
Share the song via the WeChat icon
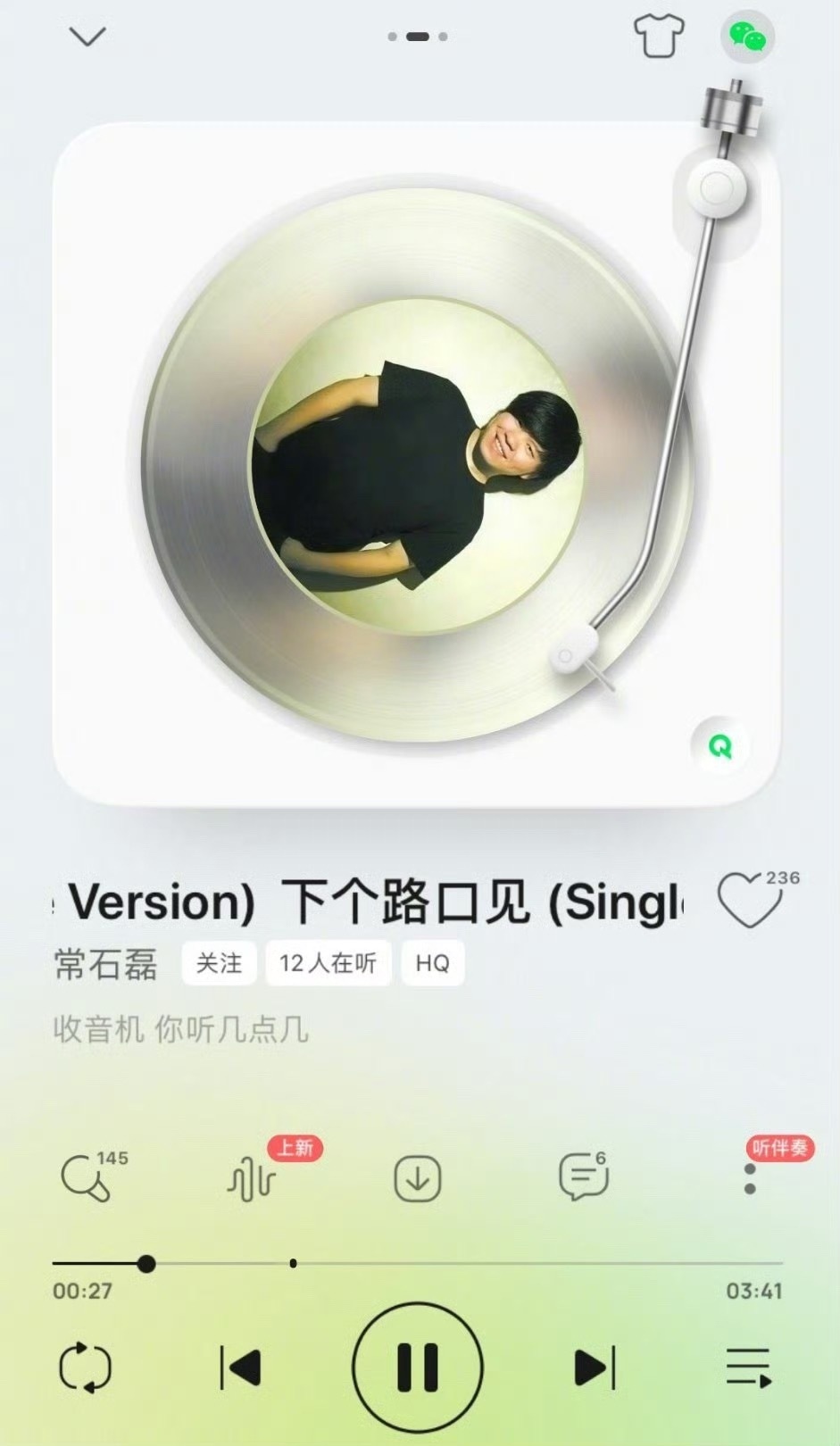point(747,37)
